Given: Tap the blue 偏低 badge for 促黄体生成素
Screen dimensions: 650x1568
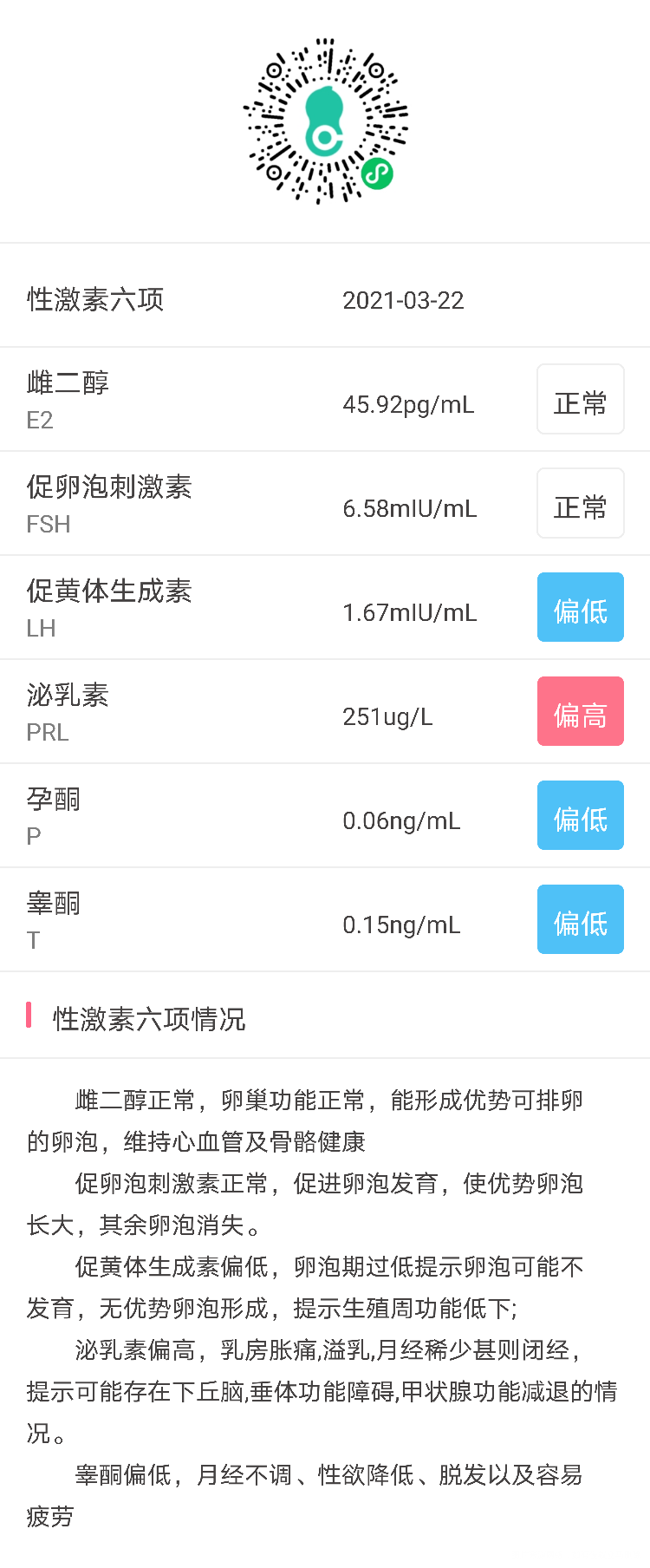Looking at the screenshot, I should pyautogui.click(x=580, y=607).
